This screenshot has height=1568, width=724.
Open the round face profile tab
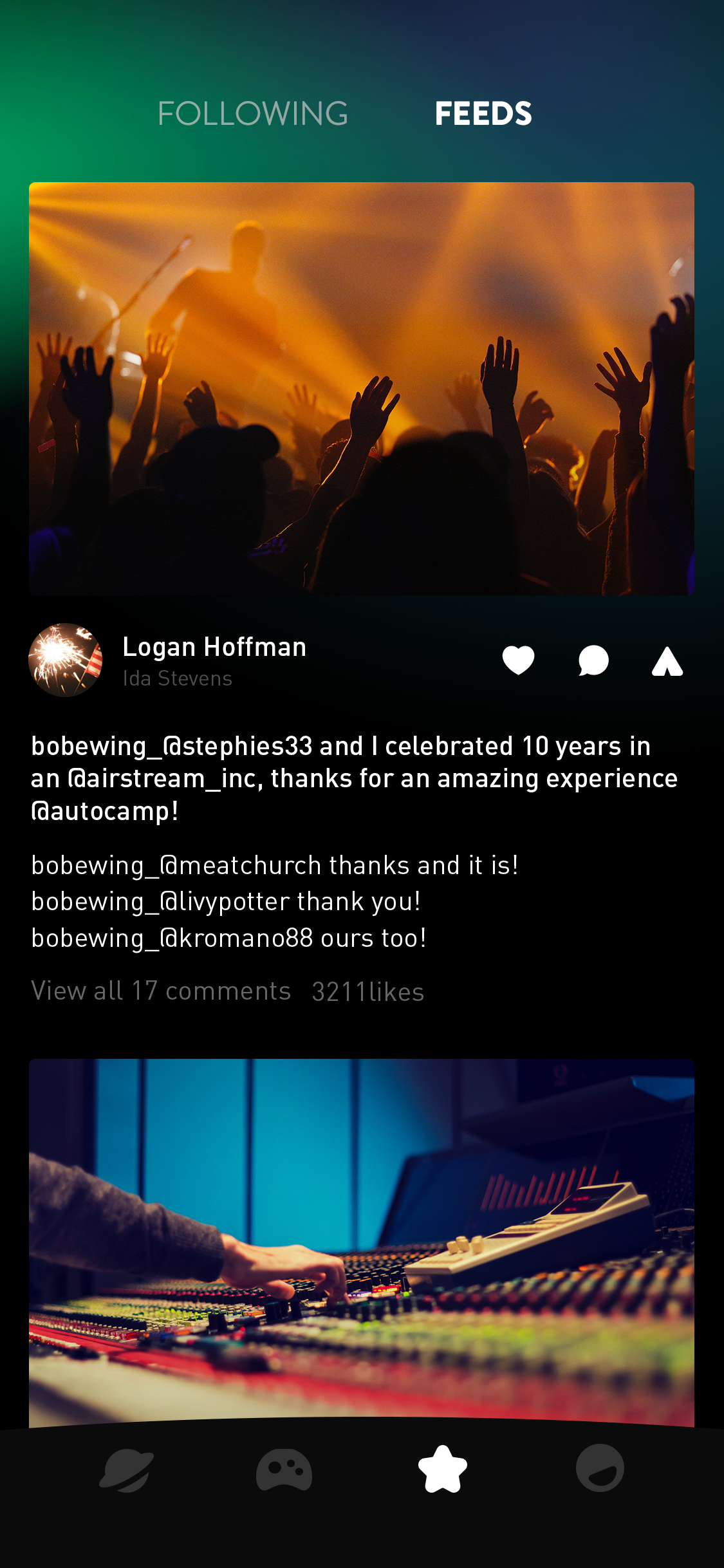600,1469
